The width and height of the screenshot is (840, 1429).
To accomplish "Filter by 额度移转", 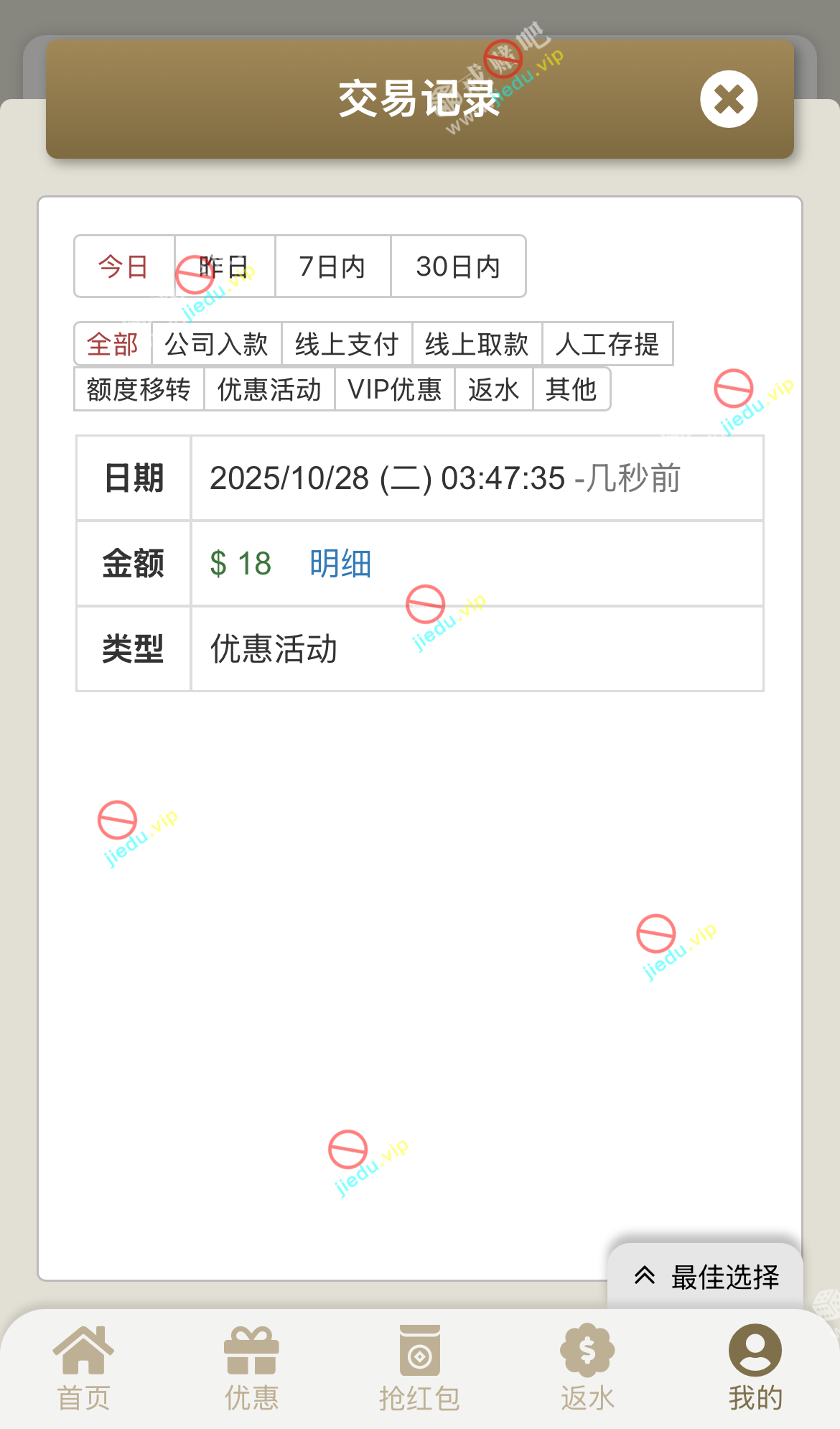I will 139,389.
